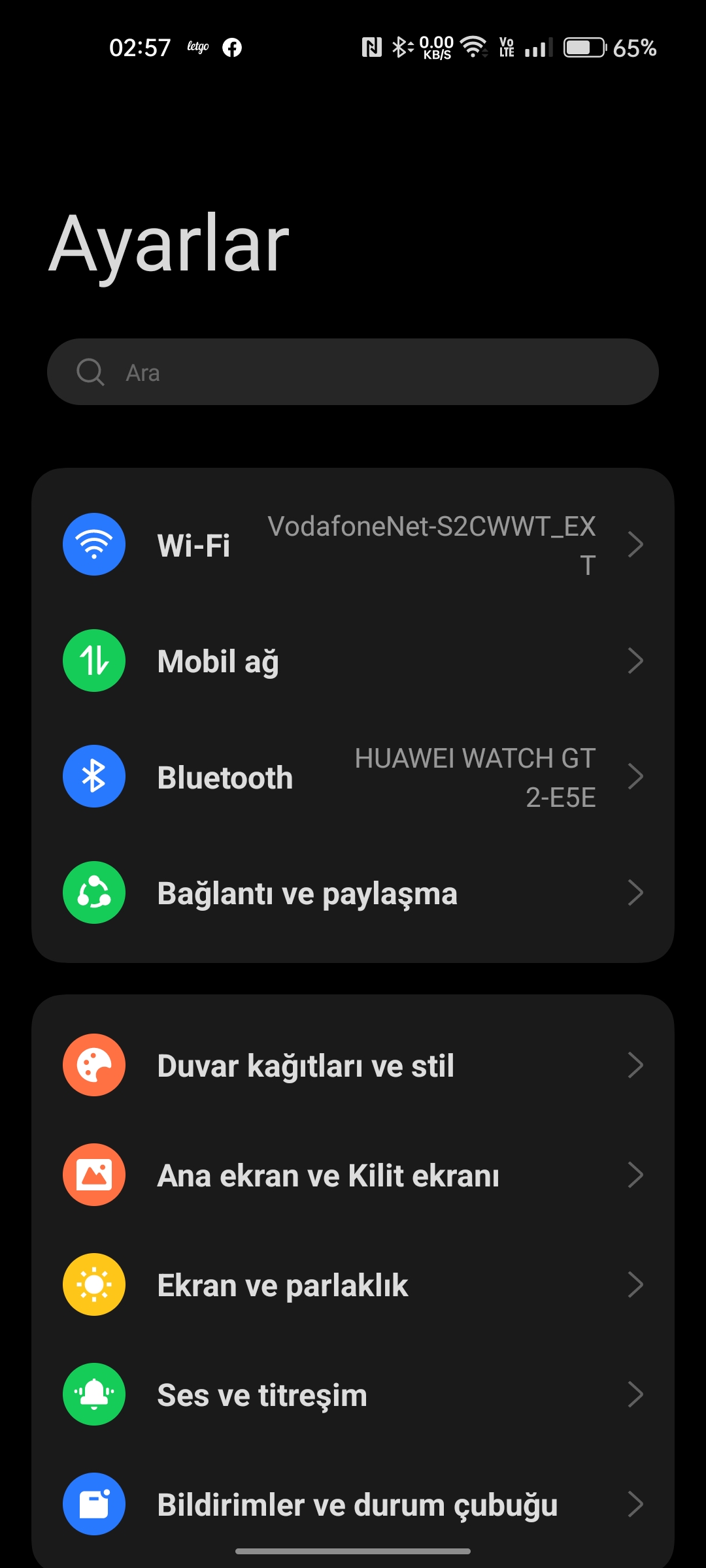
Task: Open the Mobil ağ settings
Action: pyautogui.click(x=353, y=661)
